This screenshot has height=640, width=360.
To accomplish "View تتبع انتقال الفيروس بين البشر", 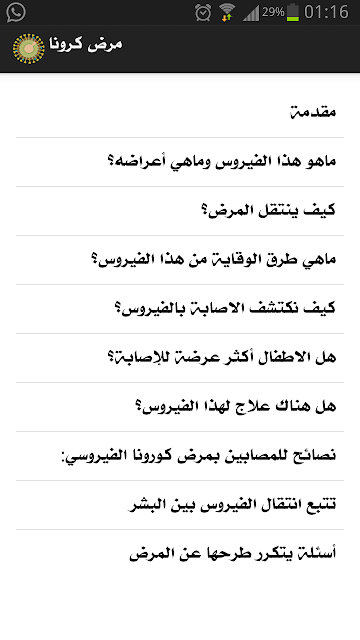I will pos(180,505).
